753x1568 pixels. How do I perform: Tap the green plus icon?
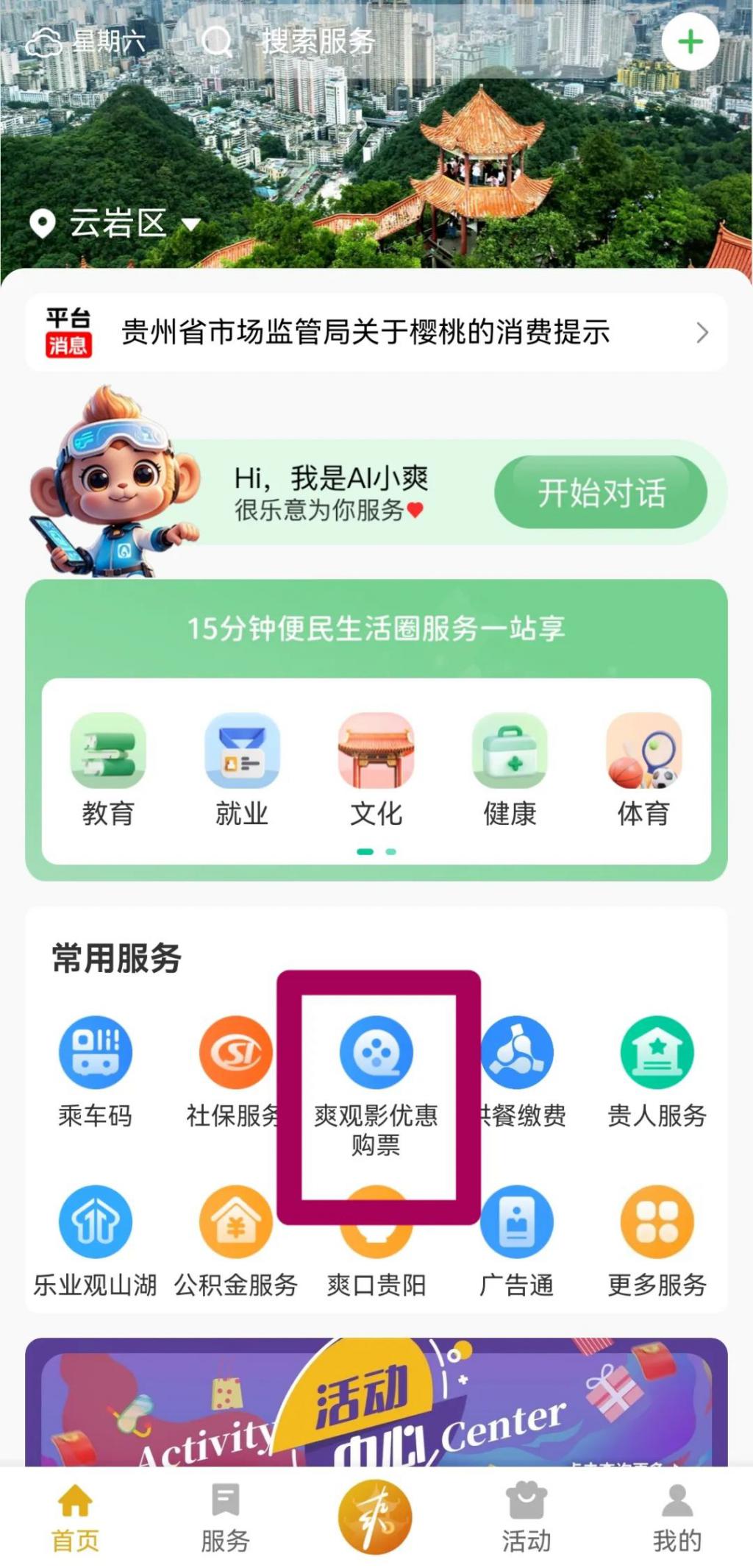689,42
